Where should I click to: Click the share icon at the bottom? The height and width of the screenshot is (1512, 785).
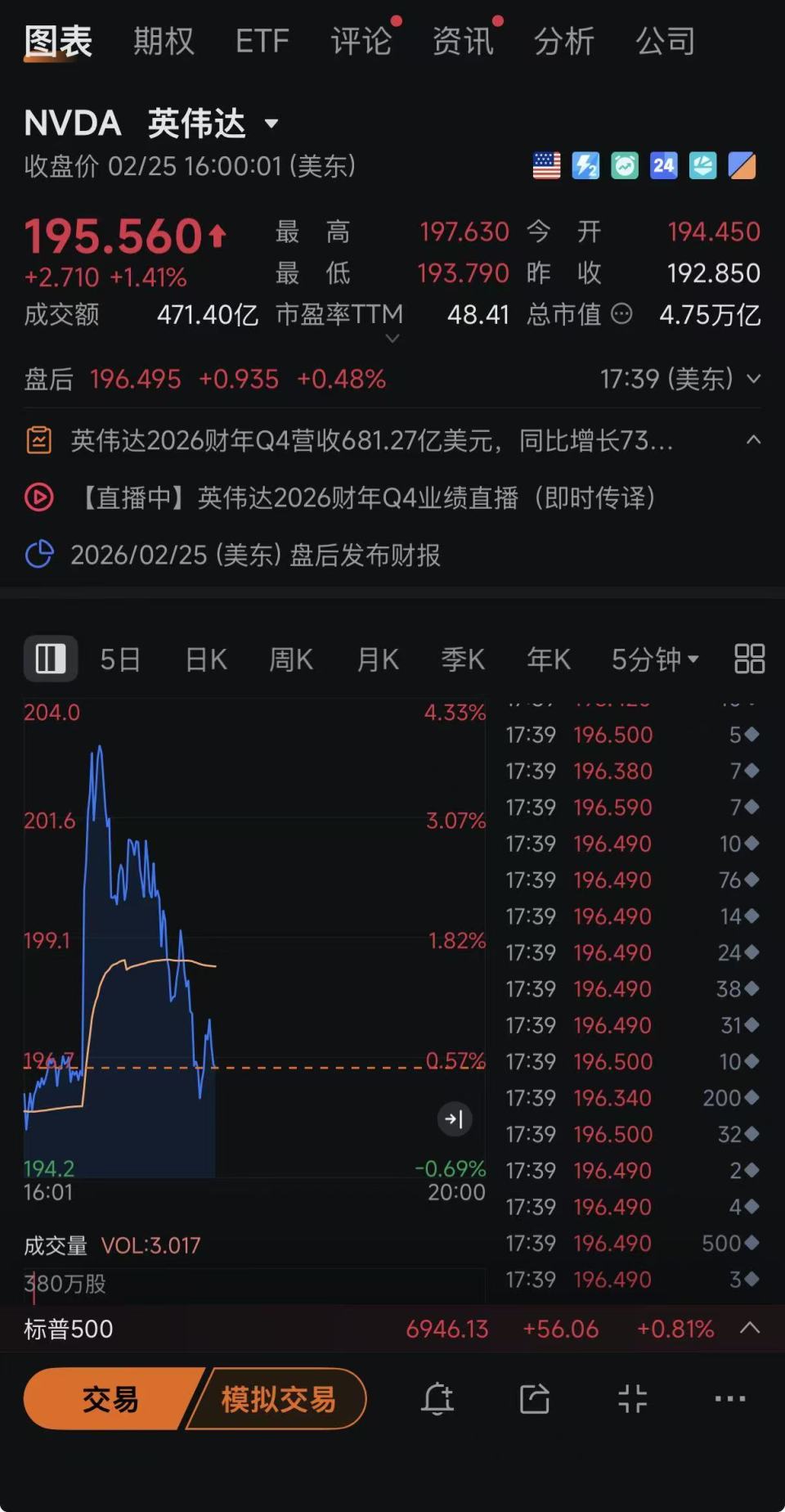click(x=535, y=1399)
